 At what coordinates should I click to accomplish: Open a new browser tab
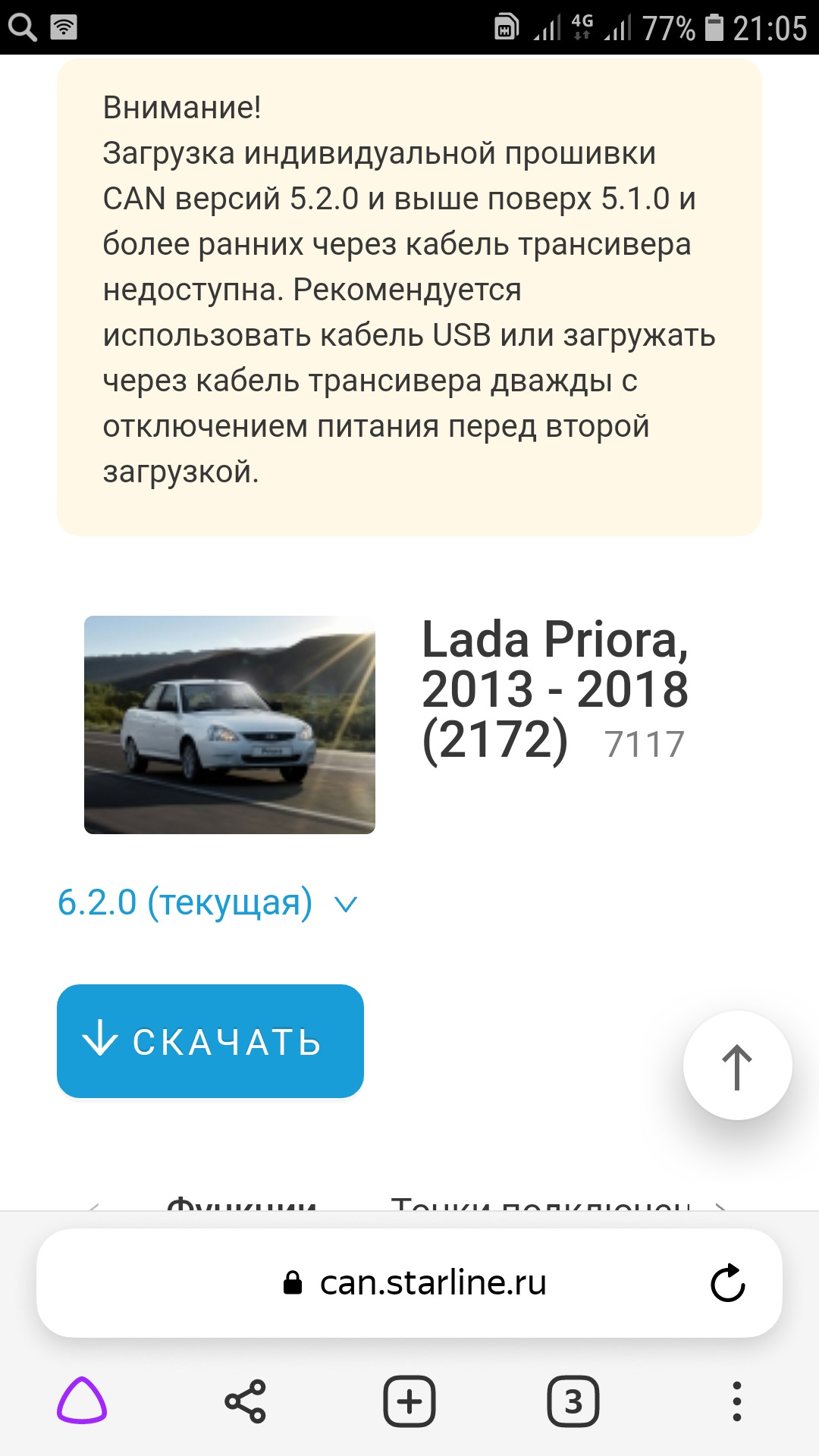coord(409,1401)
